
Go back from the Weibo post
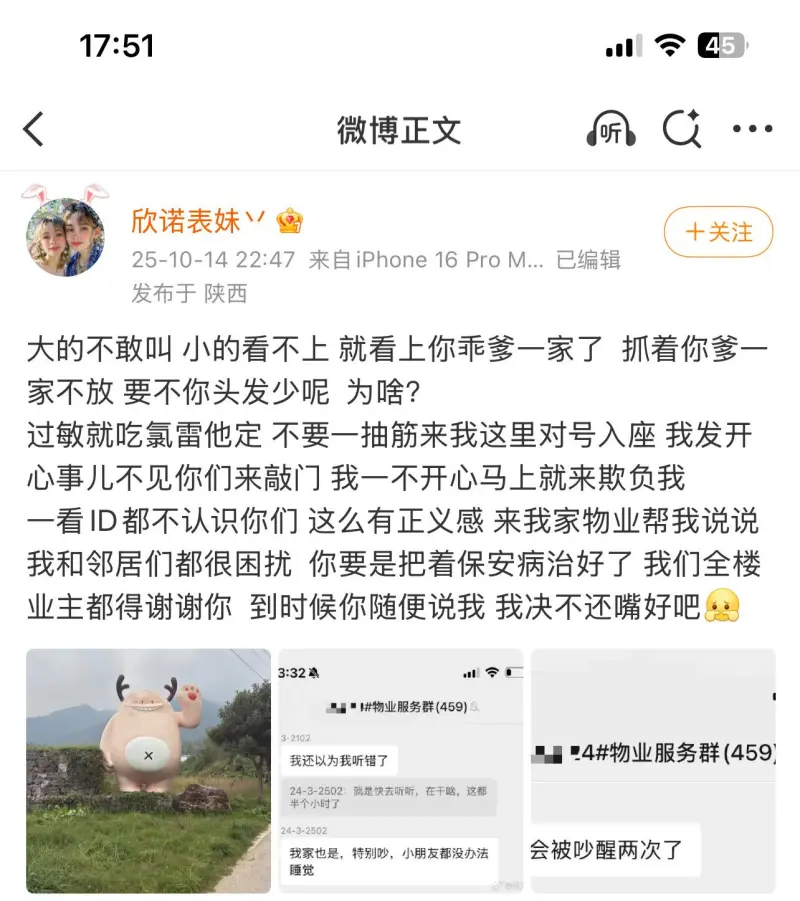click(x=34, y=130)
